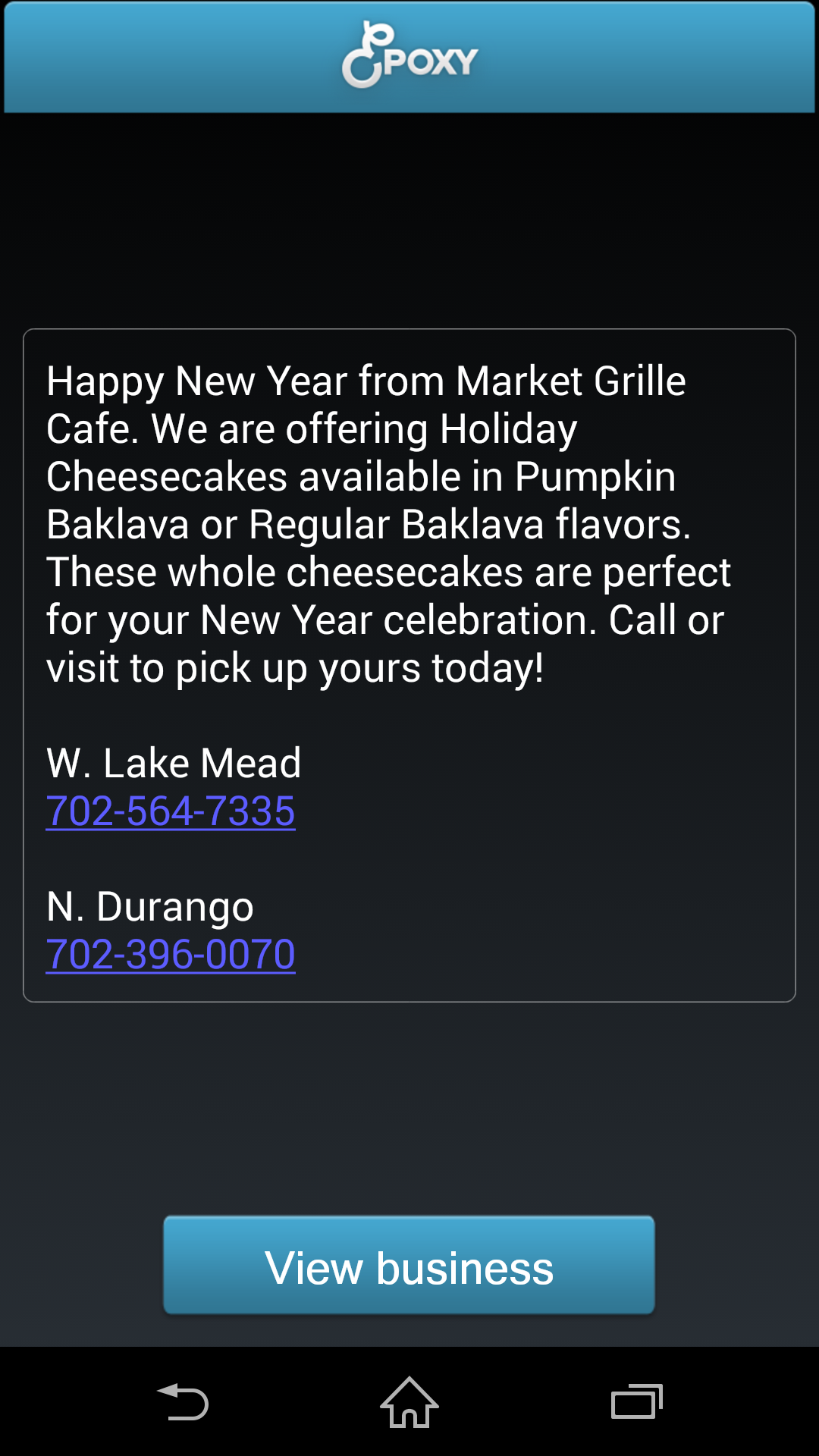Viewport: 819px width, 1456px height.
Task: Return to the home screen
Action: tap(409, 1401)
